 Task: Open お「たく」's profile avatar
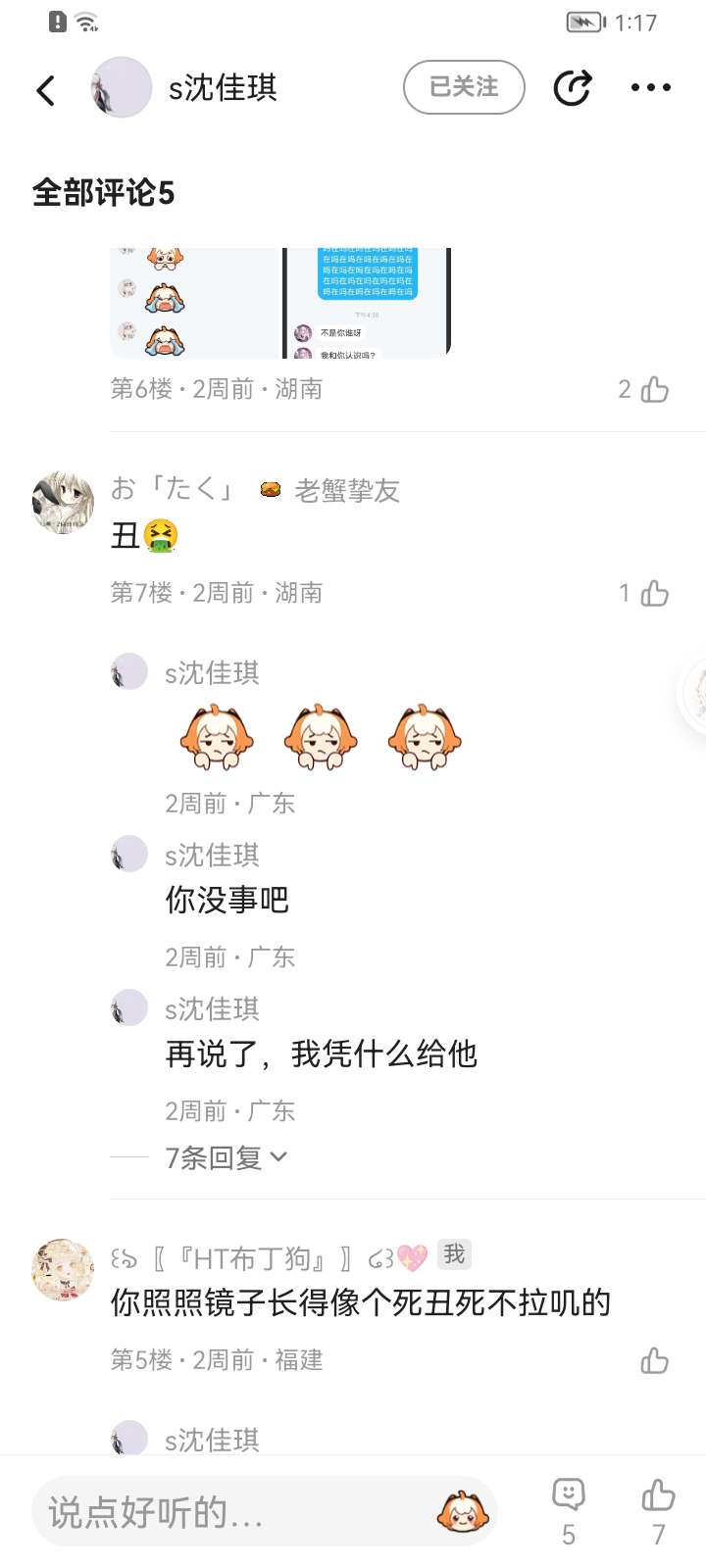coord(63,502)
